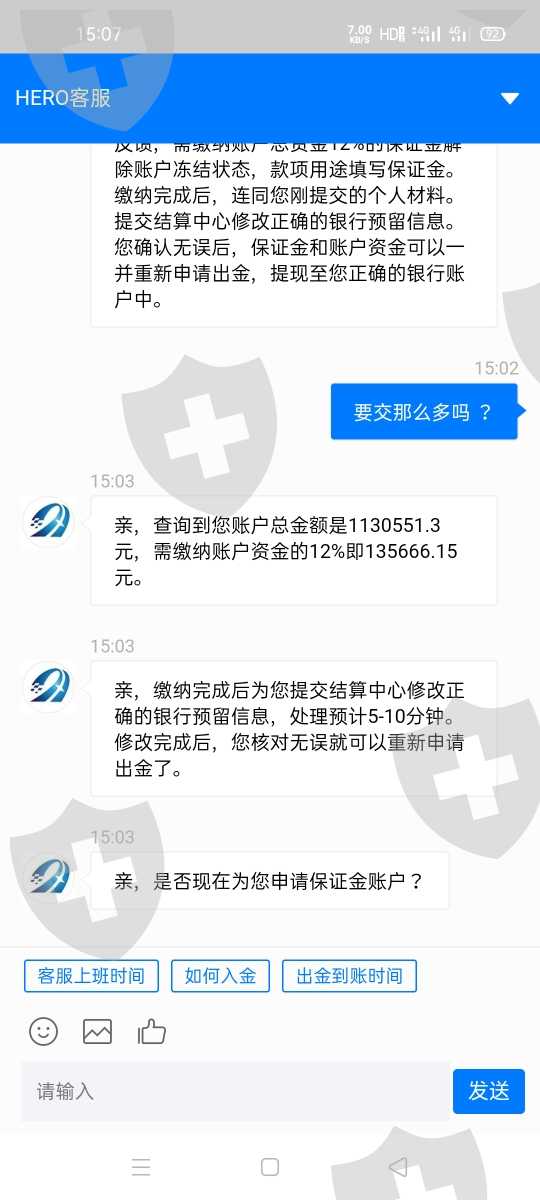Focus the 请输入 message field
This screenshot has height=1200, width=540.
tap(235, 1091)
